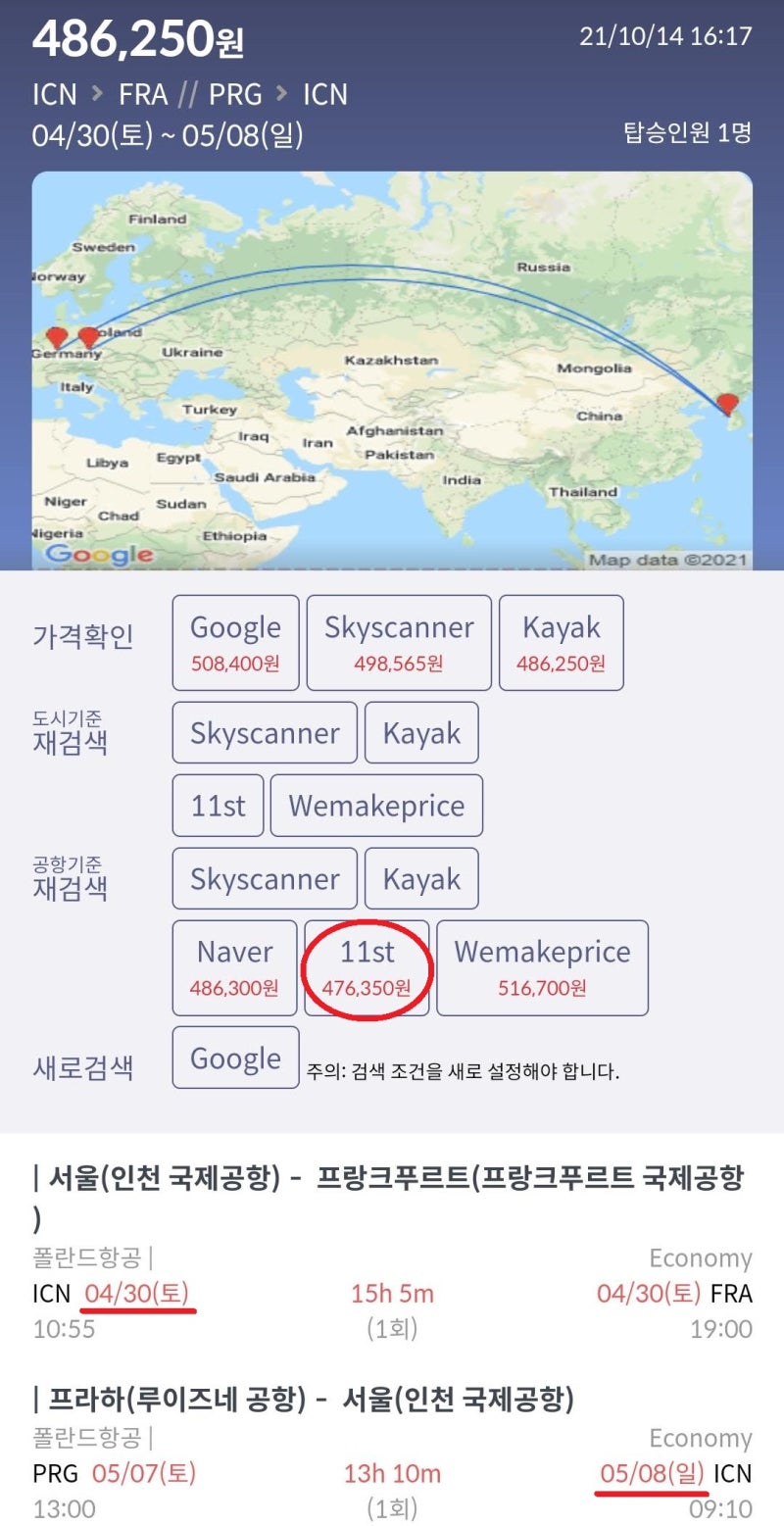
Task: Check the Skyscanner price of 498,565원
Action: (399, 643)
